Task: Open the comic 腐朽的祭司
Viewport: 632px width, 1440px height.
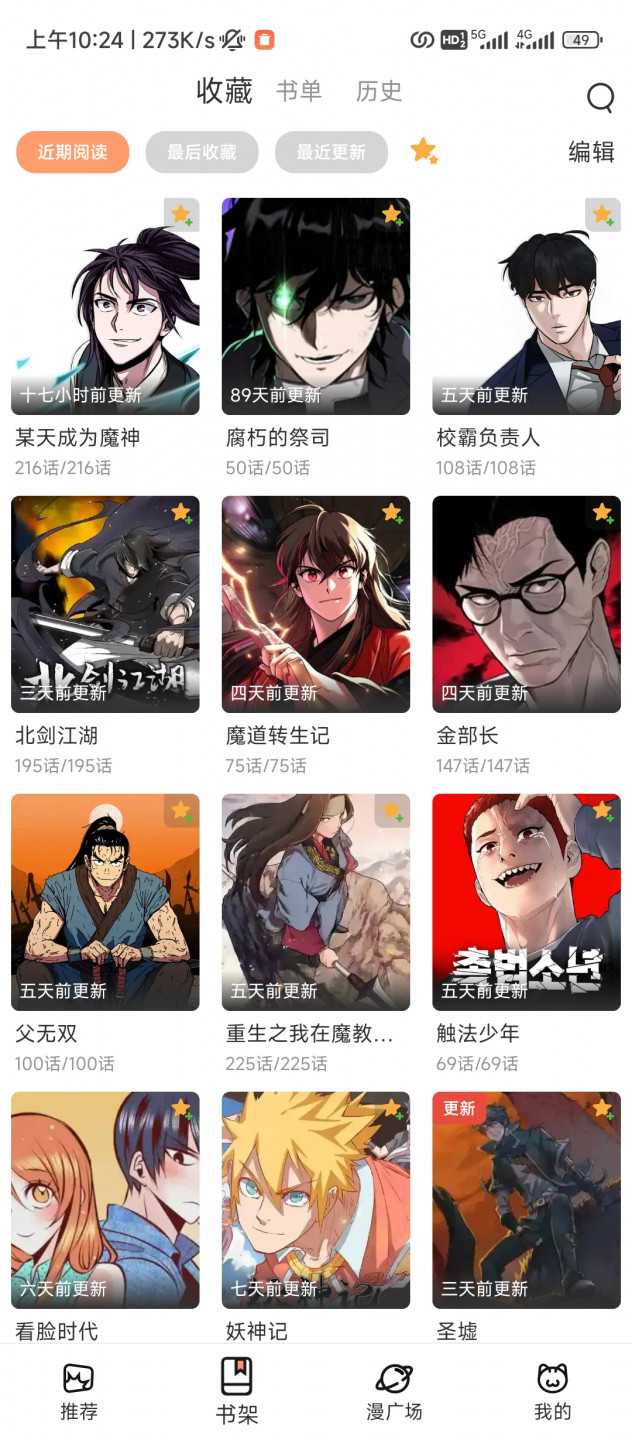Action: pyautogui.click(x=316, y=306)
